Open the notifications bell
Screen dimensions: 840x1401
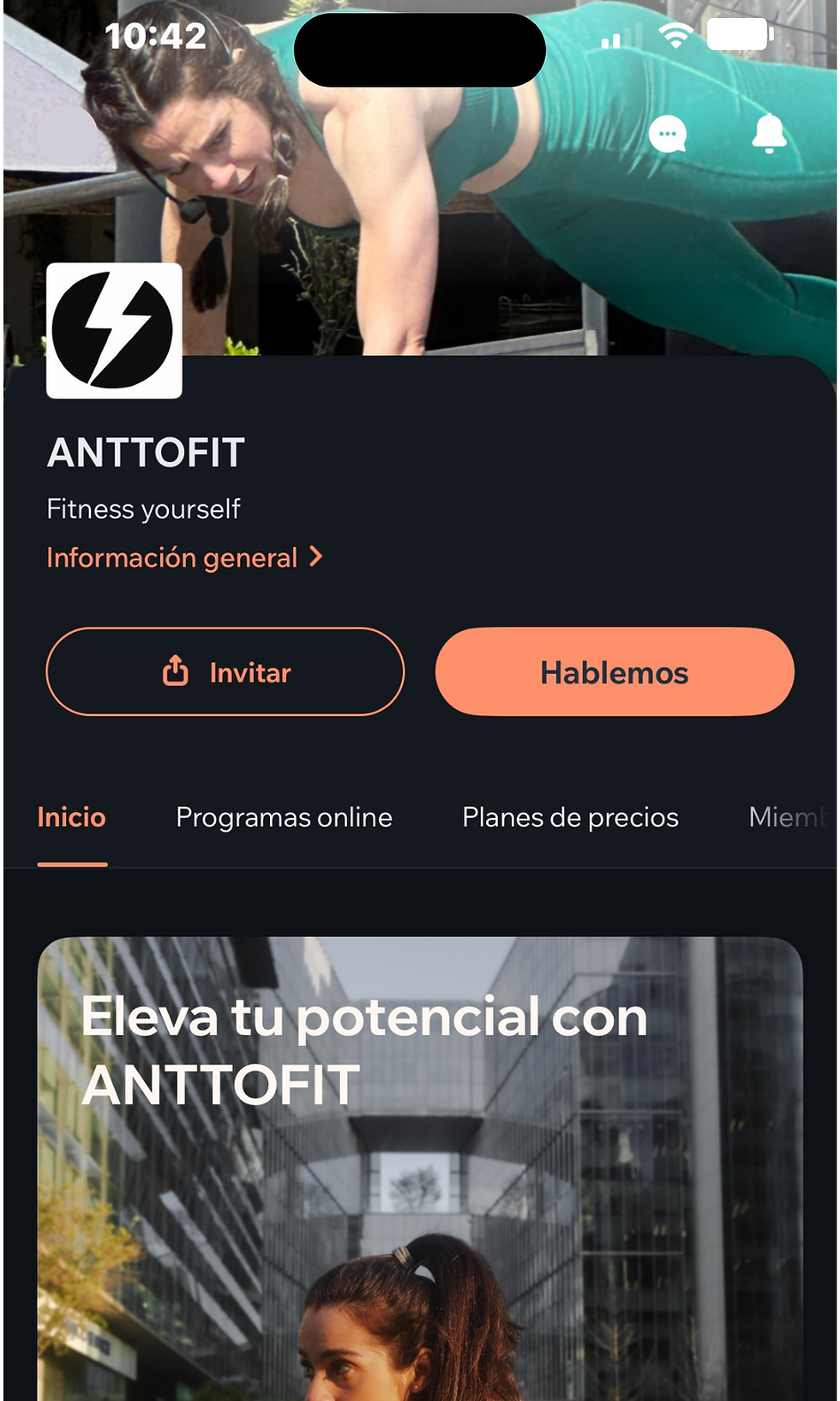[x=769, y=133]
